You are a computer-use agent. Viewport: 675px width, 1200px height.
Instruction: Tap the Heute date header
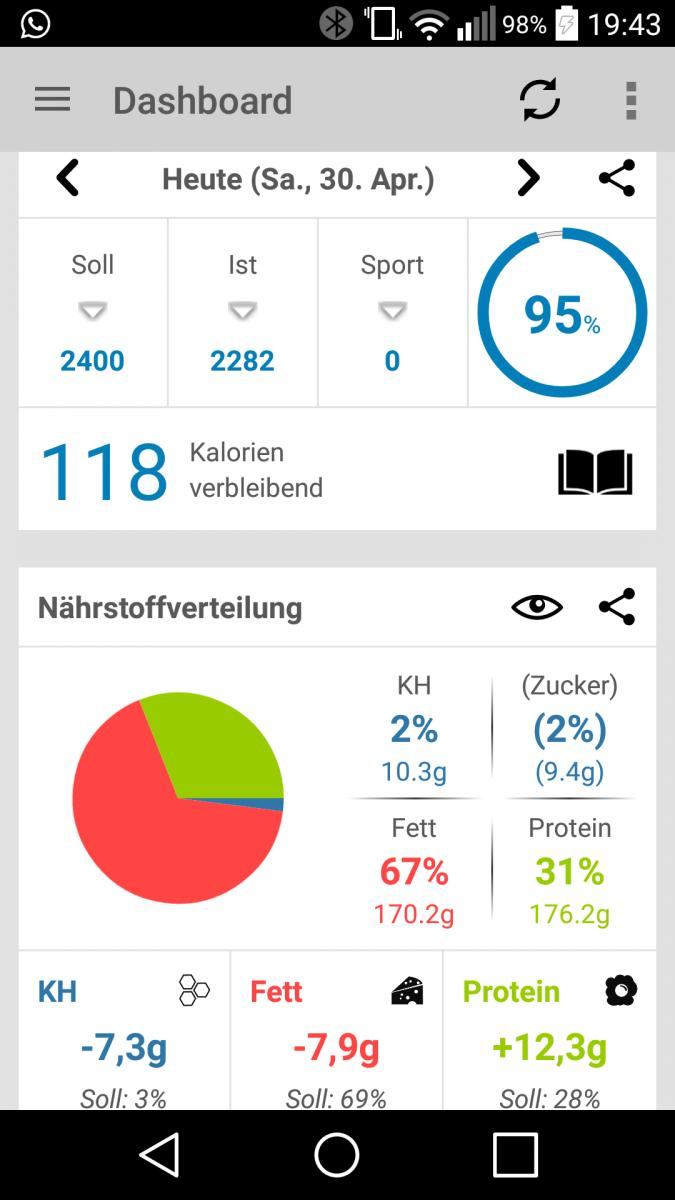298,180
